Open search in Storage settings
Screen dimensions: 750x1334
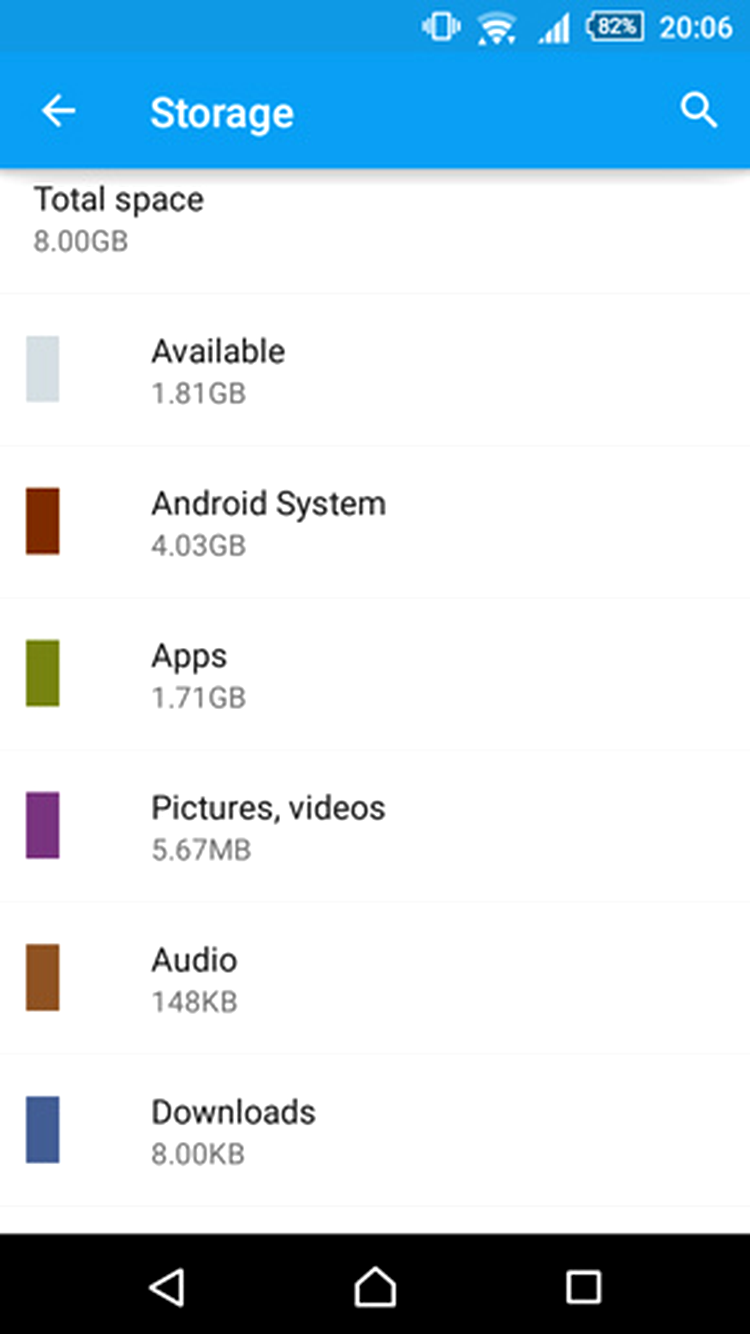coord(698,111)
